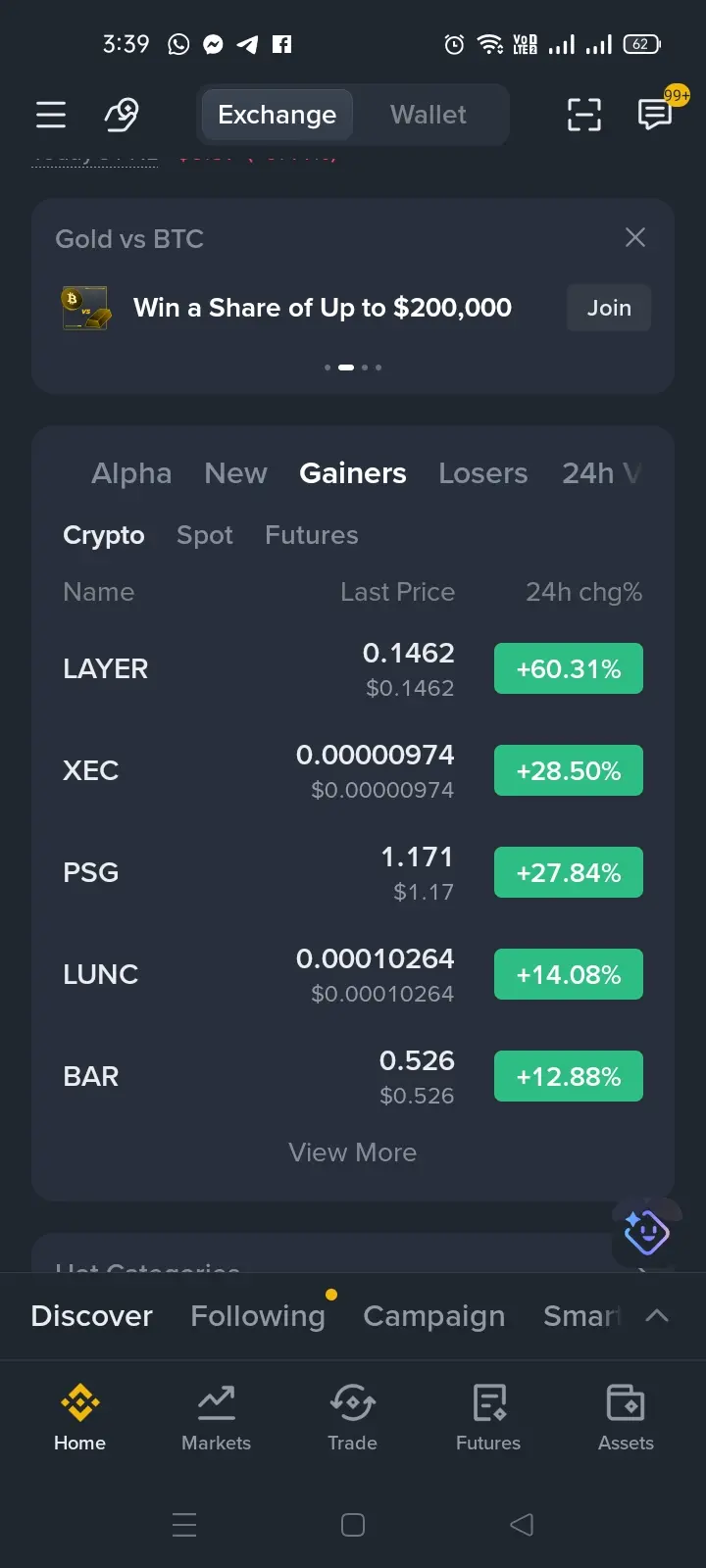Filter gainers by Spot

(x=205, y=535)
